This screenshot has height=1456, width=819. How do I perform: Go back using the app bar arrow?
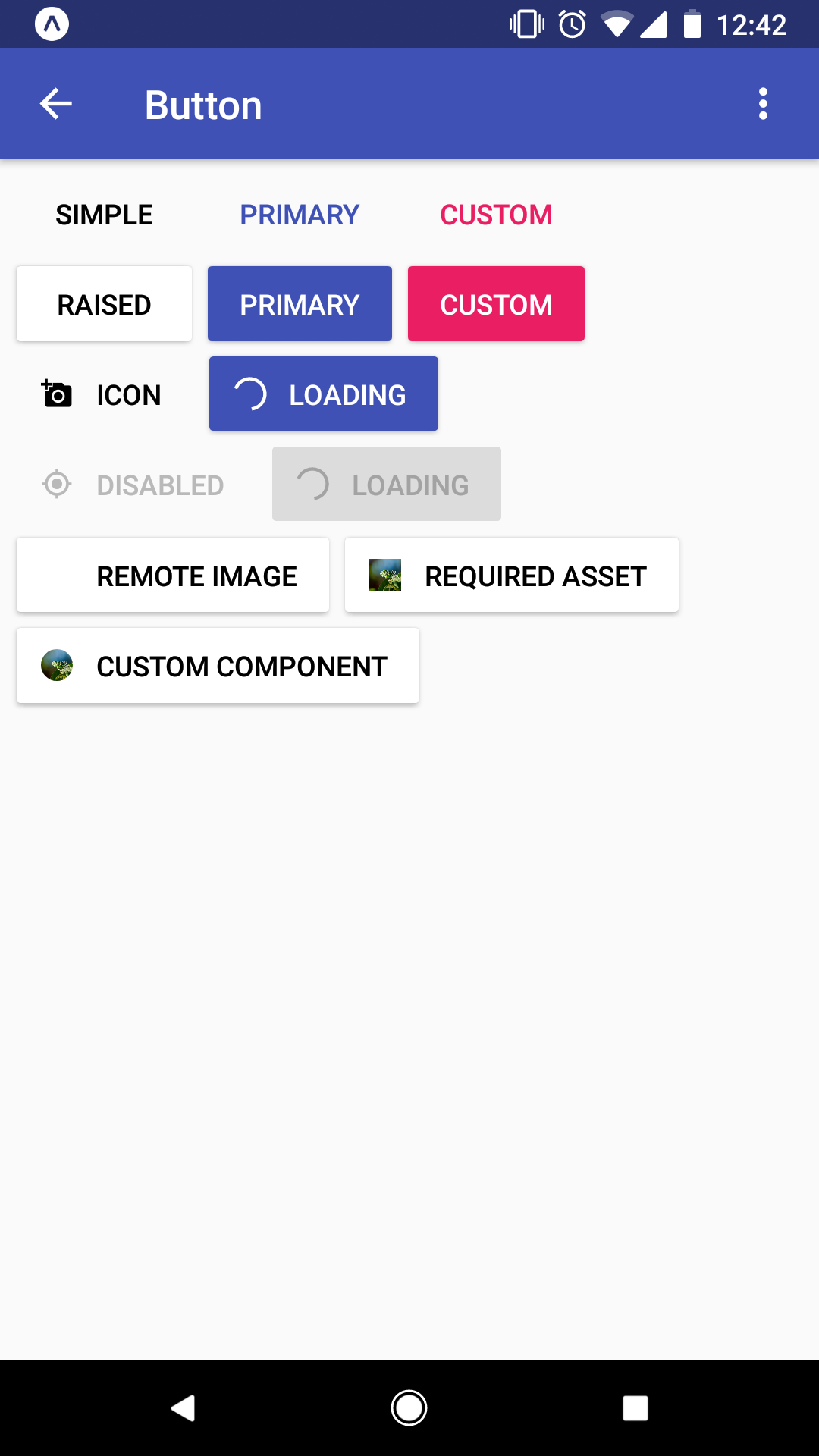[x=56, y=104]
